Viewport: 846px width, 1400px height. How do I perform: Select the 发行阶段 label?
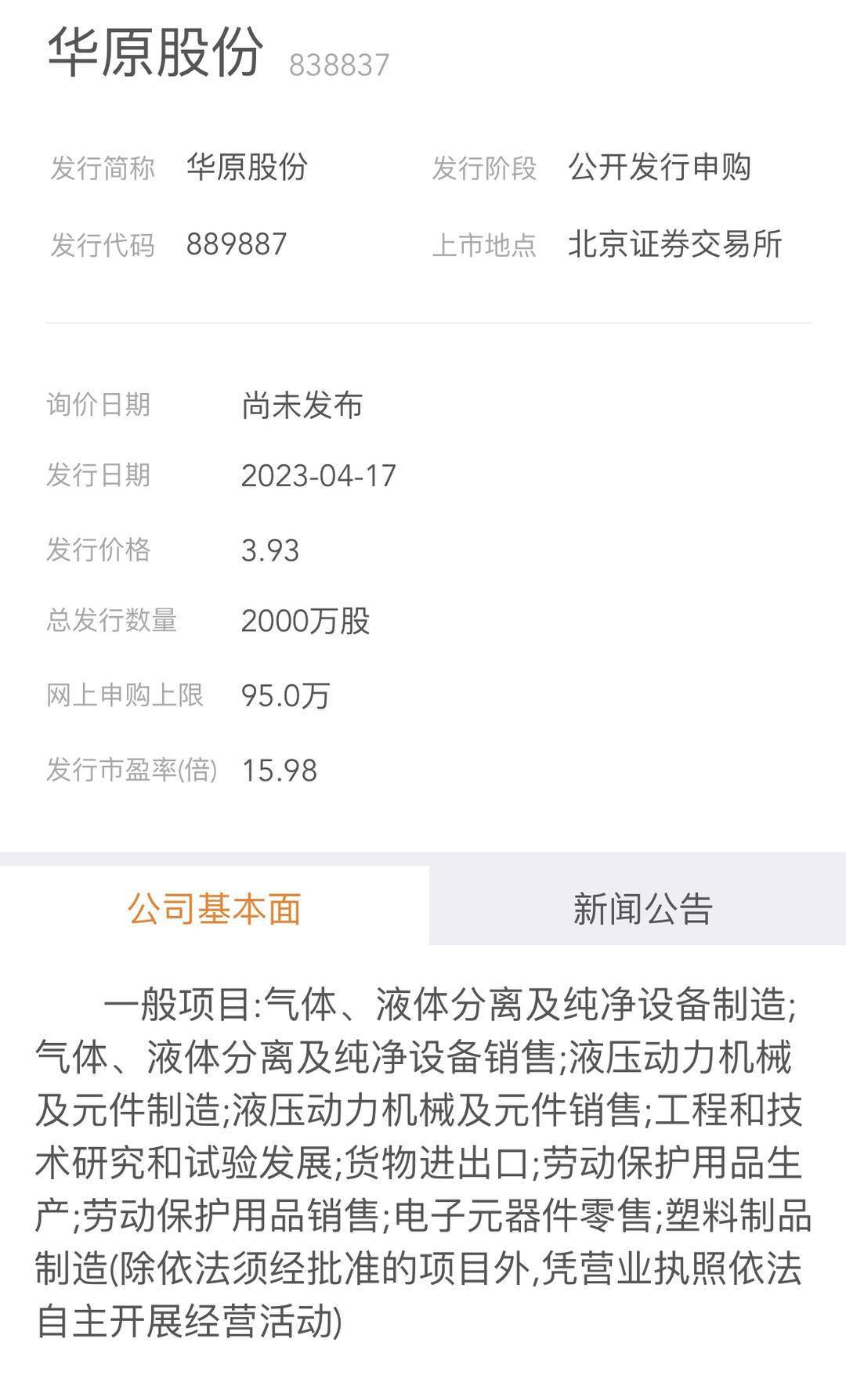tap(483, 168)
